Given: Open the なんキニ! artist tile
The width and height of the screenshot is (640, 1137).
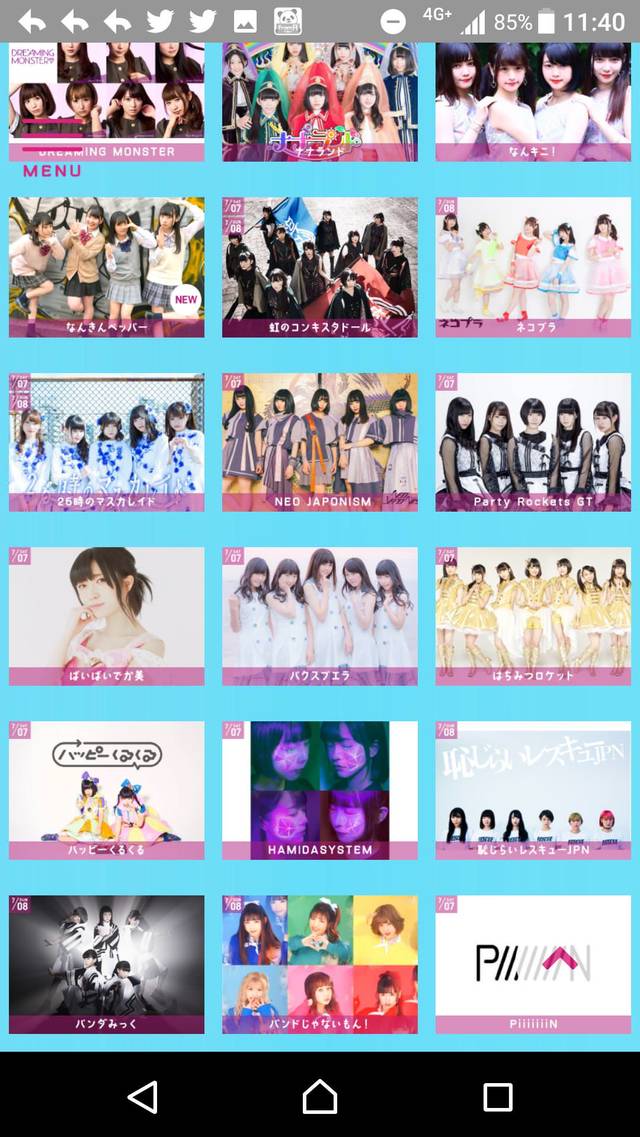Looking at the screenshot, I should (533, 102).
